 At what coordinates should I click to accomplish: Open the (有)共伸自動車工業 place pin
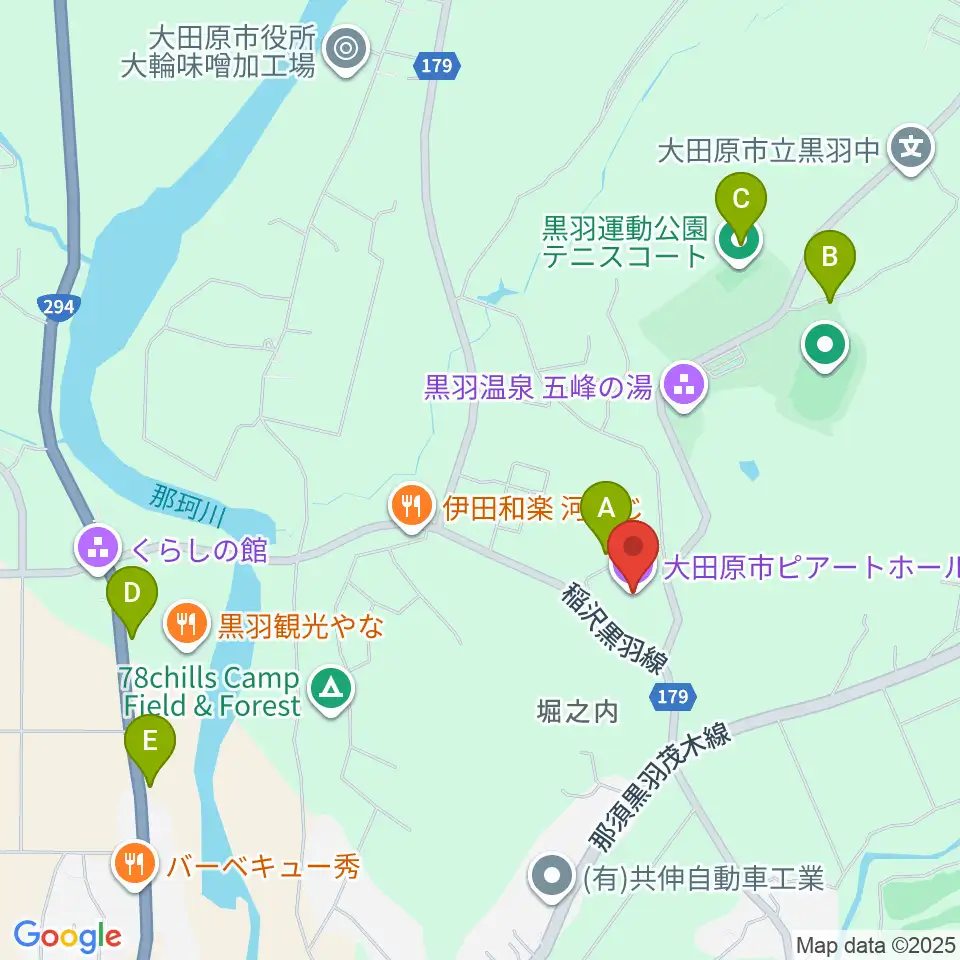tap(552, 877)
